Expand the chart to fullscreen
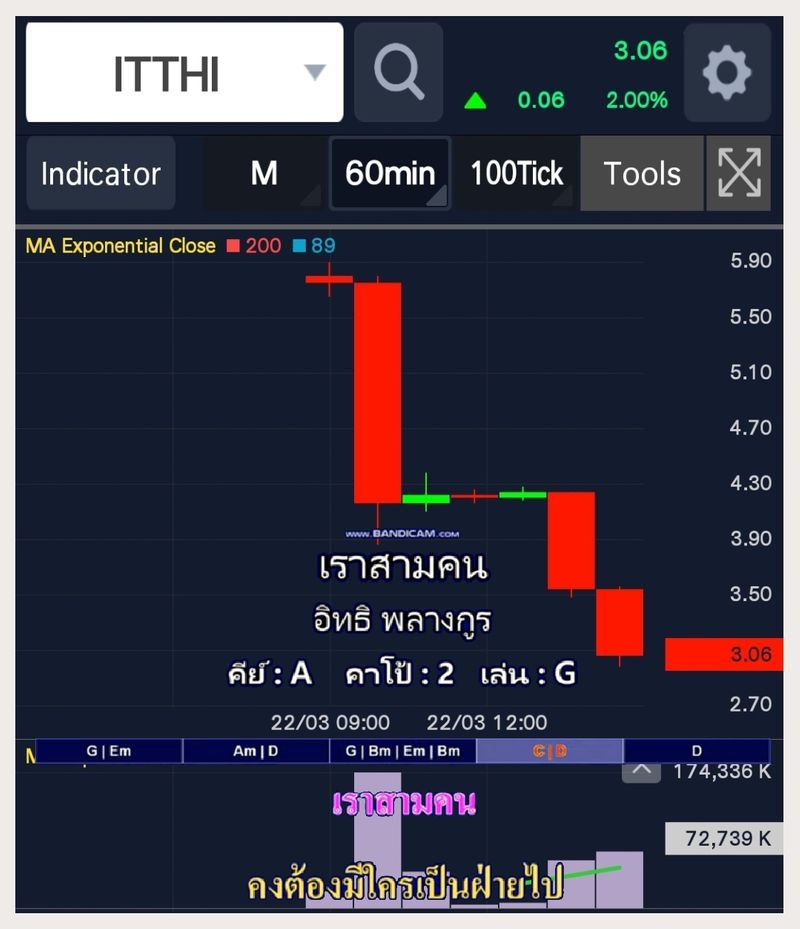Viewport: 800px width, 929px height. pyautogui.click(x=738, y=173)
